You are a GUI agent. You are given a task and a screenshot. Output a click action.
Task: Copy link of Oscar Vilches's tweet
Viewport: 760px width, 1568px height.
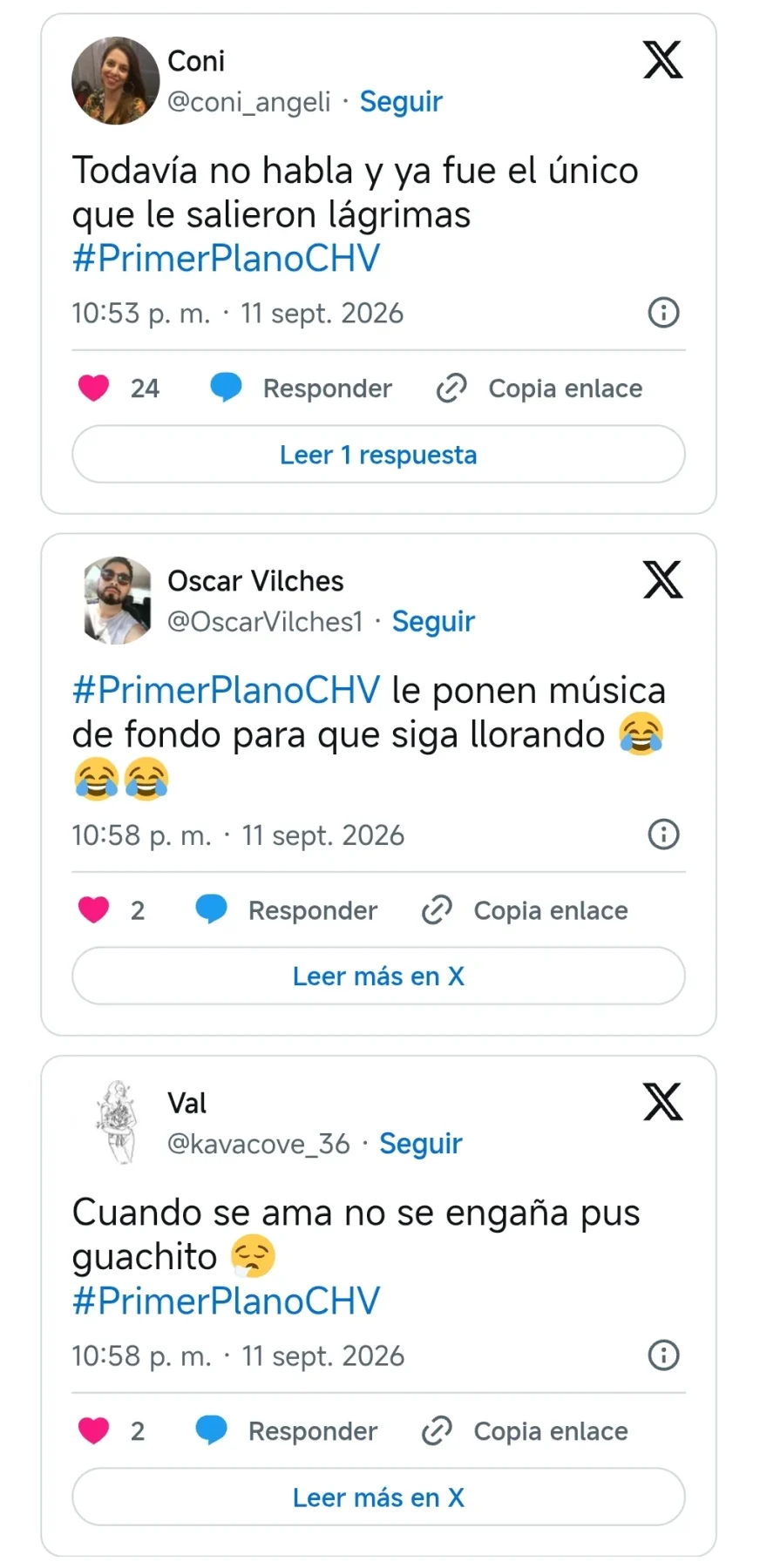click(525, 909)
